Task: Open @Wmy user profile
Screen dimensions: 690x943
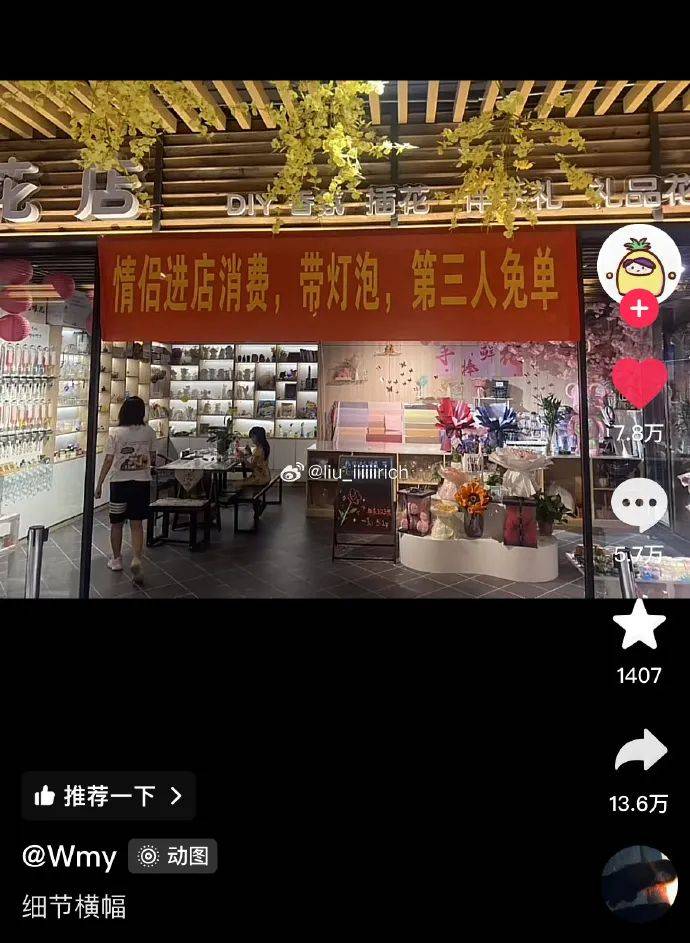Action: point(69,856)
